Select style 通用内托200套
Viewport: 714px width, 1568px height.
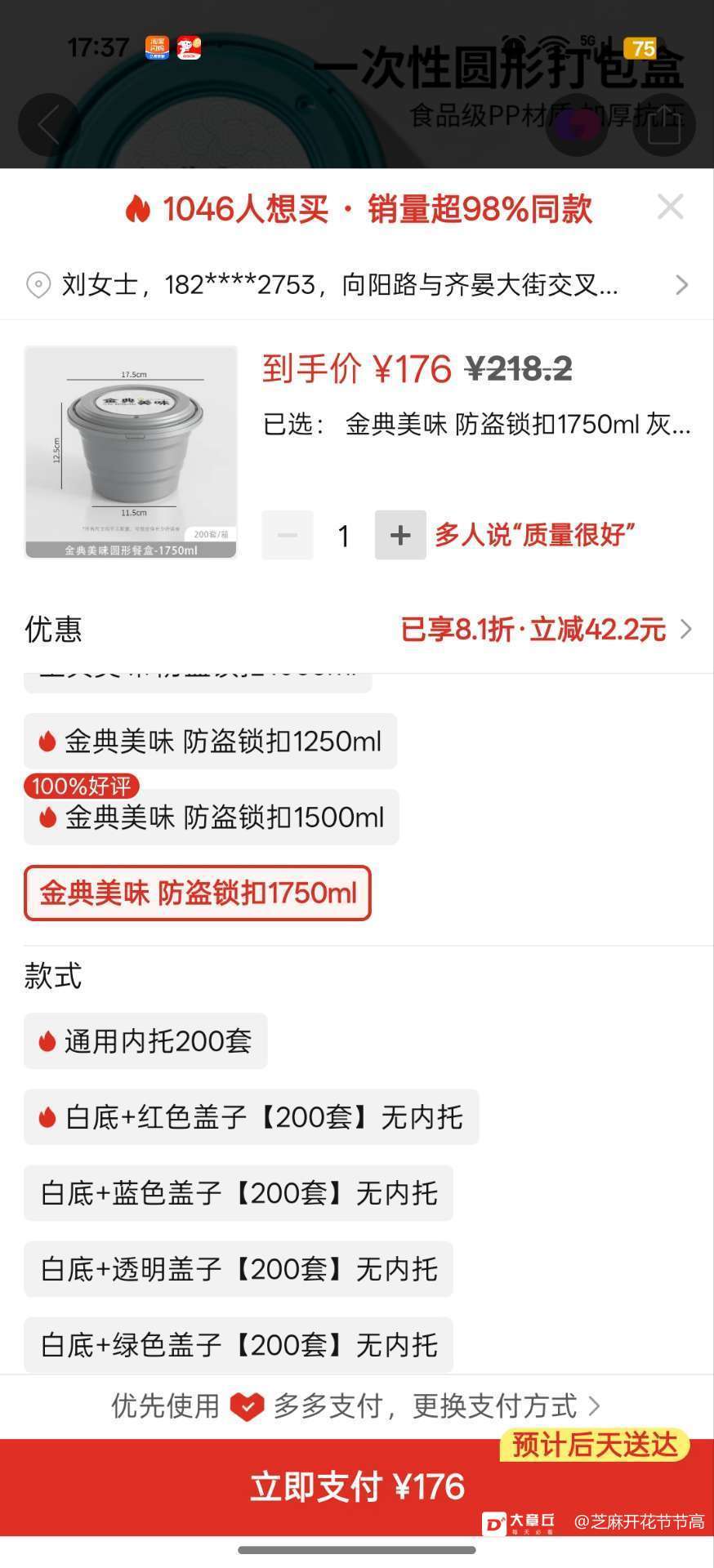click(x=145, y=1041)
